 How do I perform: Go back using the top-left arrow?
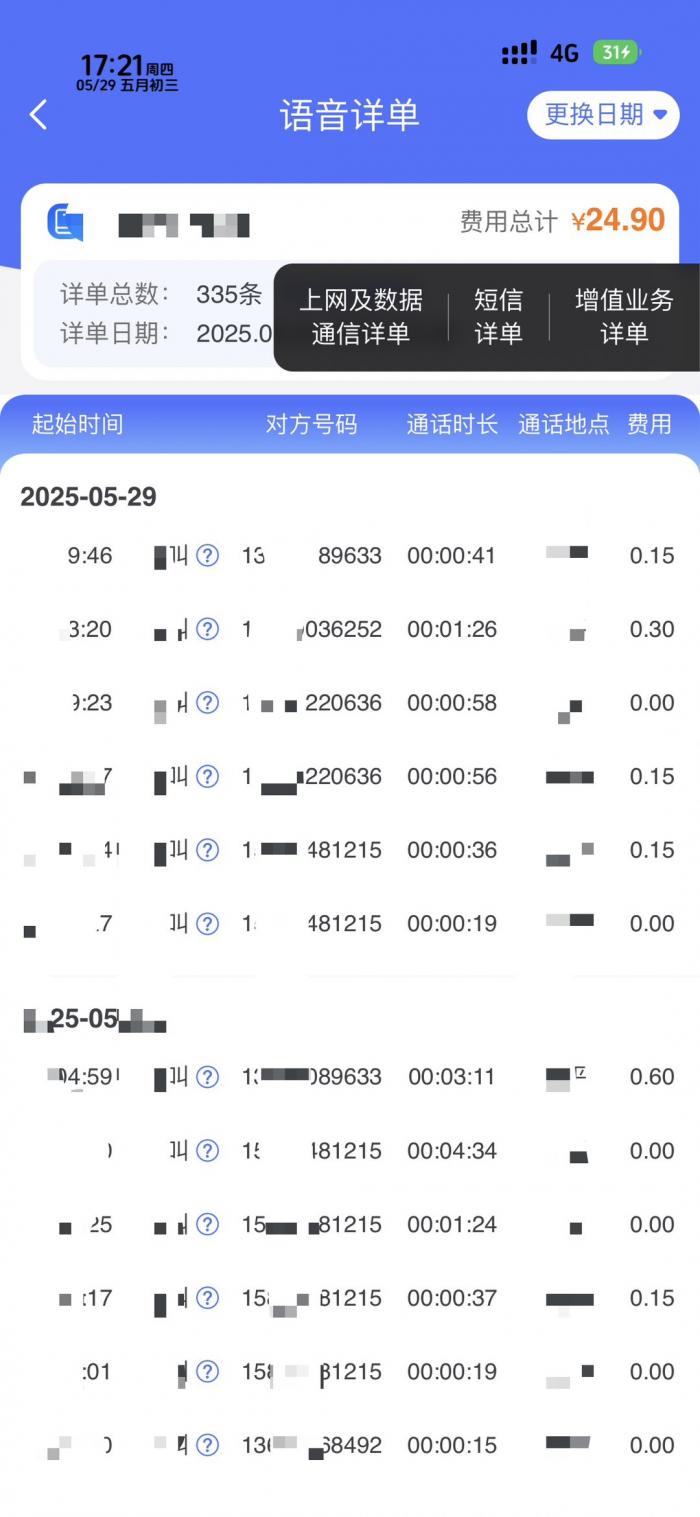tap(38, 115)
